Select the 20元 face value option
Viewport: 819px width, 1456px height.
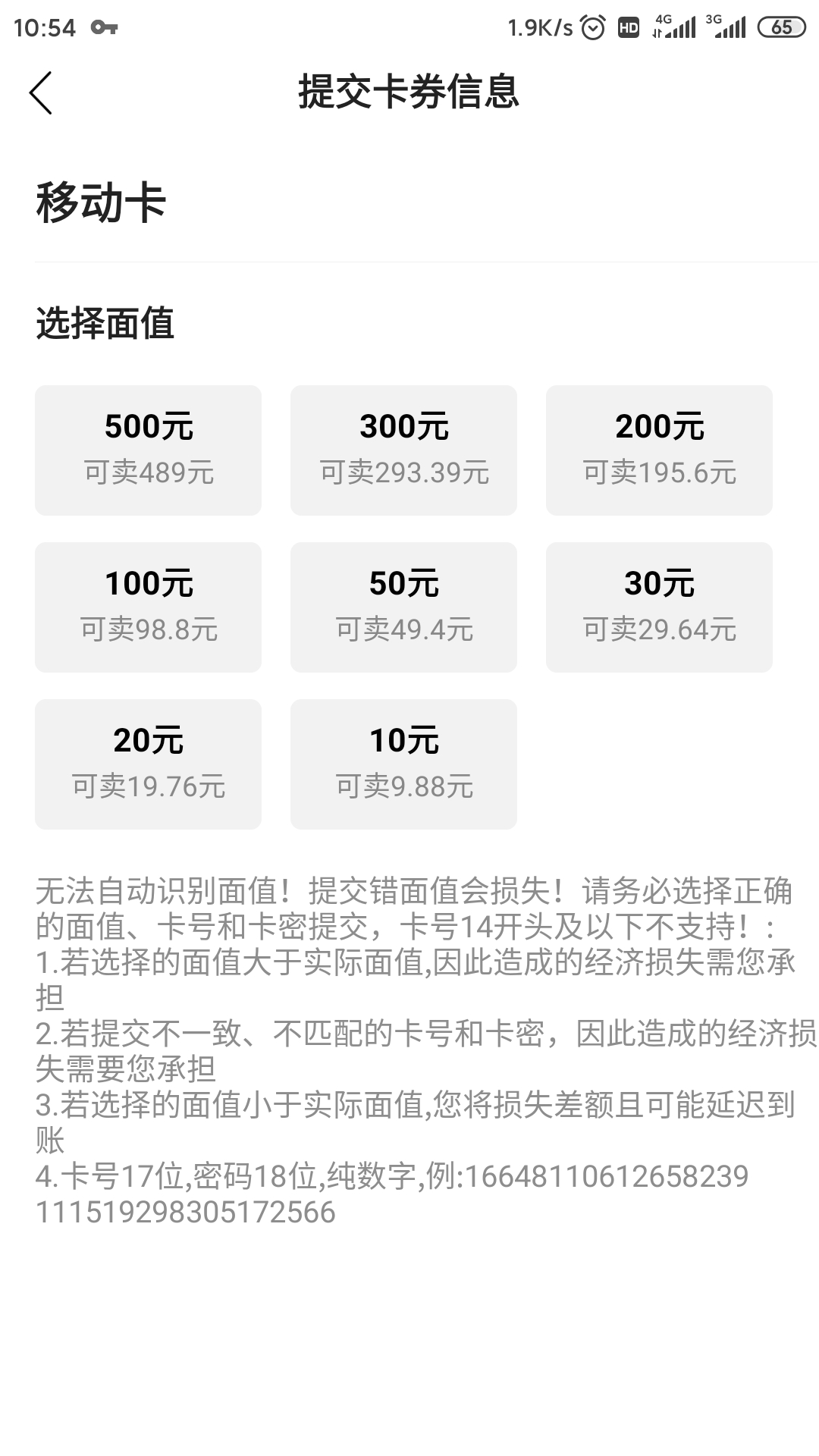click(x=147, y=763)
